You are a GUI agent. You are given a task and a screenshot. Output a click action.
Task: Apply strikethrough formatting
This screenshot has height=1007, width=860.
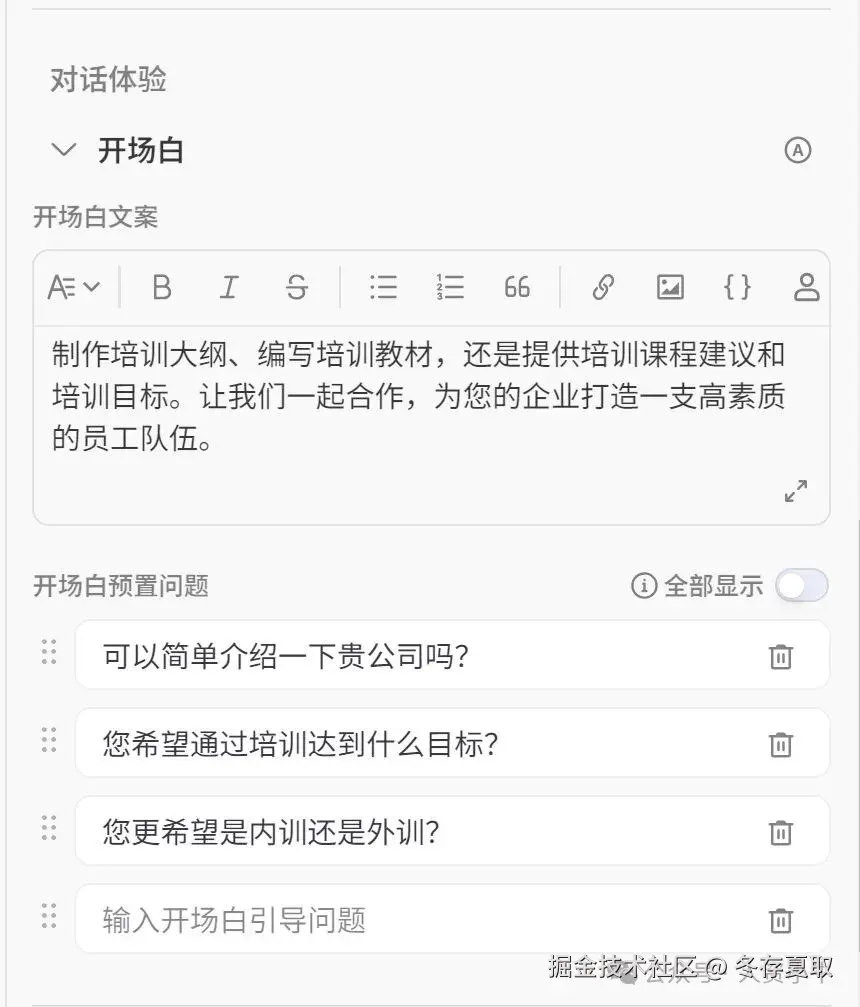tap(296, 288)
